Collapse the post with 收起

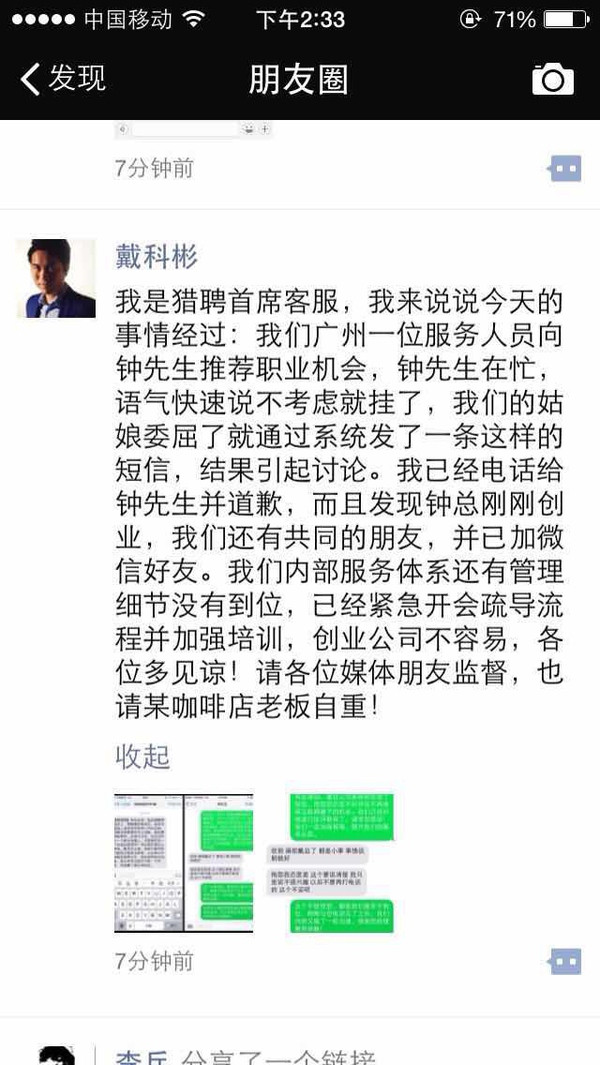pyautogui.click(x=142, y=757)
